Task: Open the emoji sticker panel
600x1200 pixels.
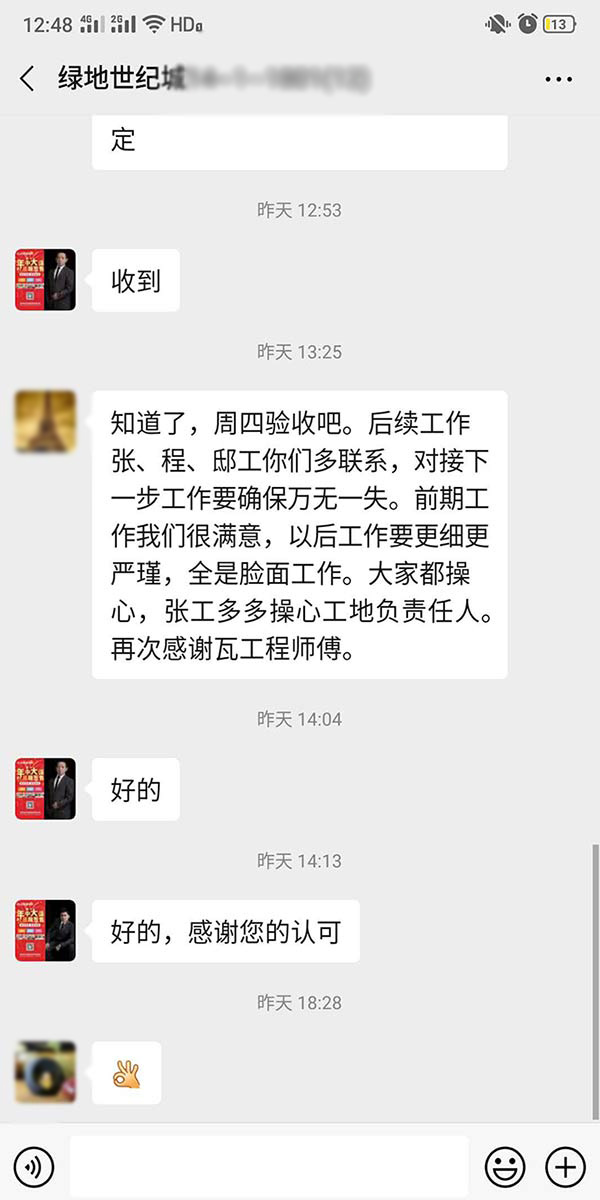Action: (505, 1166)
